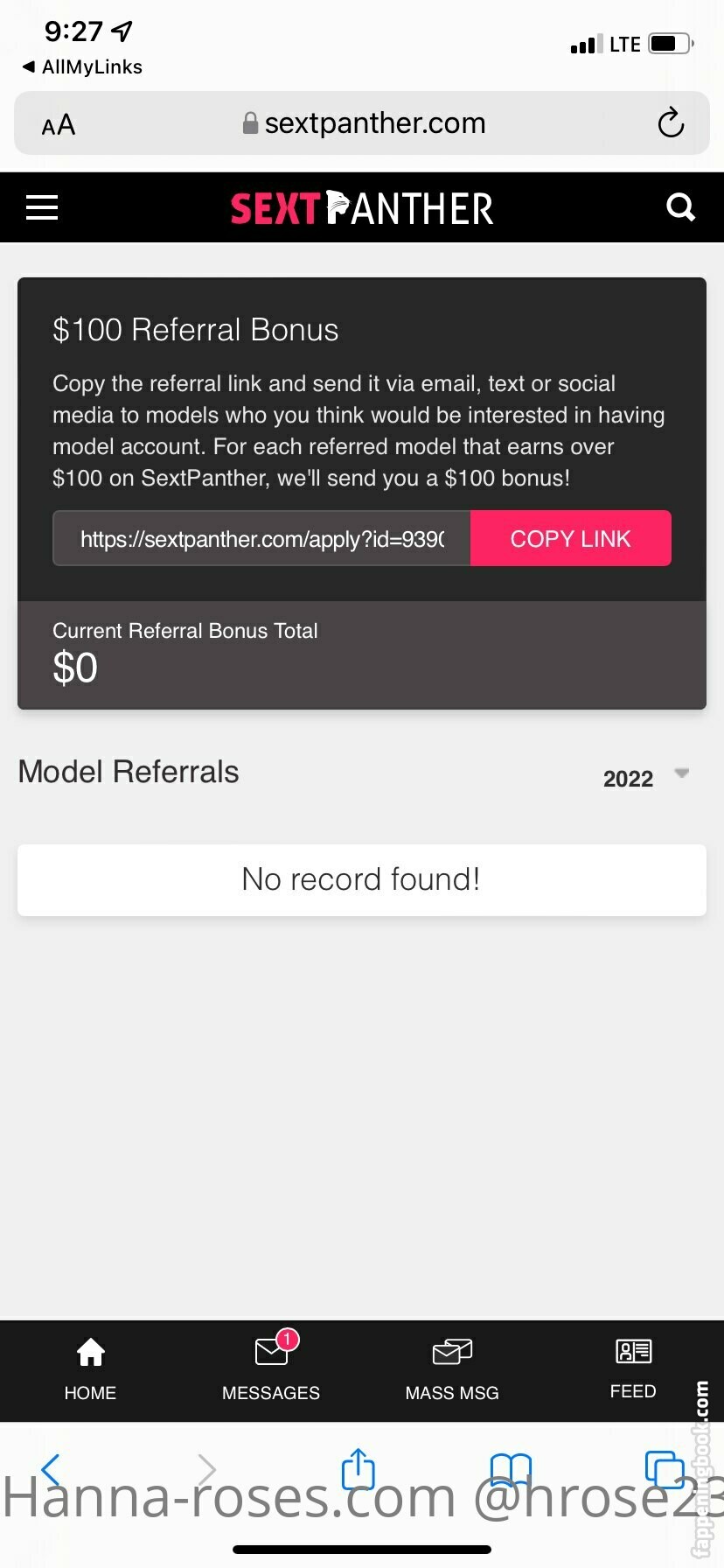Open Safari text size AA menu
Image resolution: width=724 pixels, height=1568 pixels.
click(x=59, y=125)
